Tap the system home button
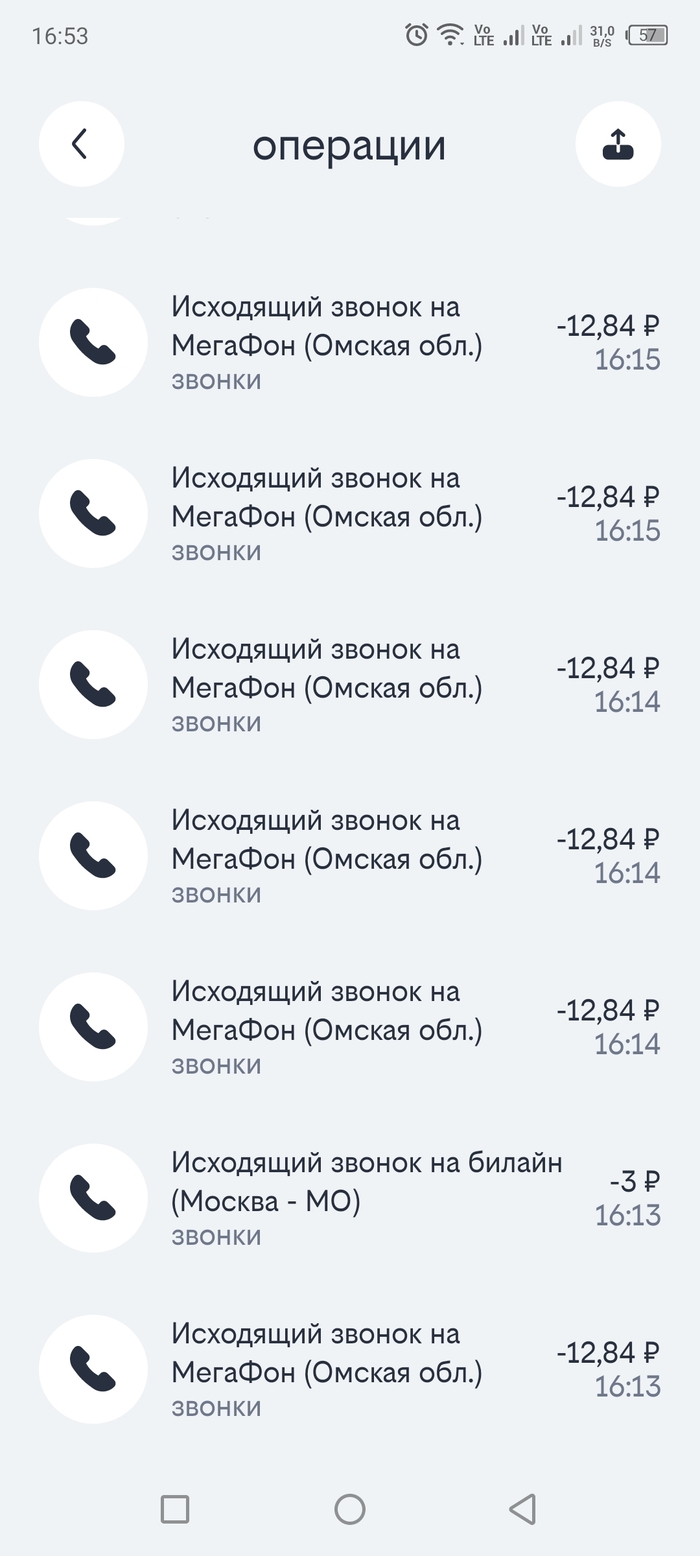The width and height of the screenshot is (700, 1556). coord(349,1509)
